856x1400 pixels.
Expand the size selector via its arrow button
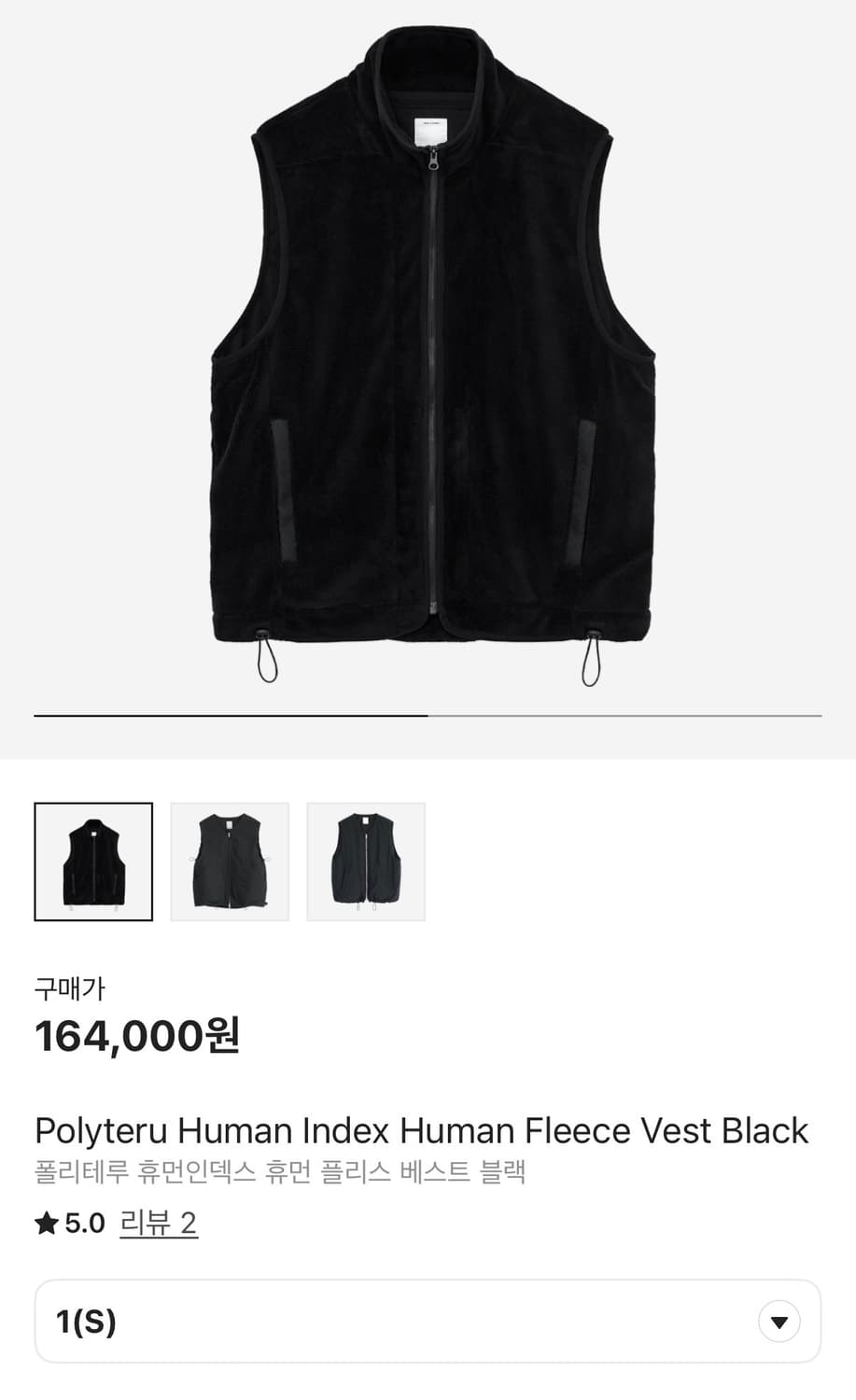pyautogui.click(x=778, y=1320)
